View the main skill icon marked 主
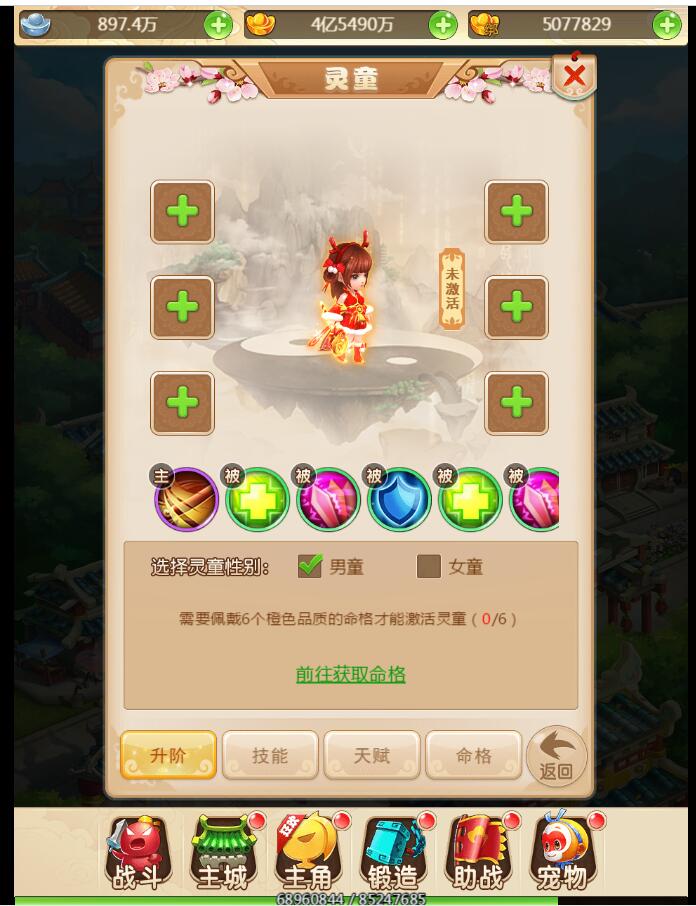696x906 pixels. tap(186, 500)
